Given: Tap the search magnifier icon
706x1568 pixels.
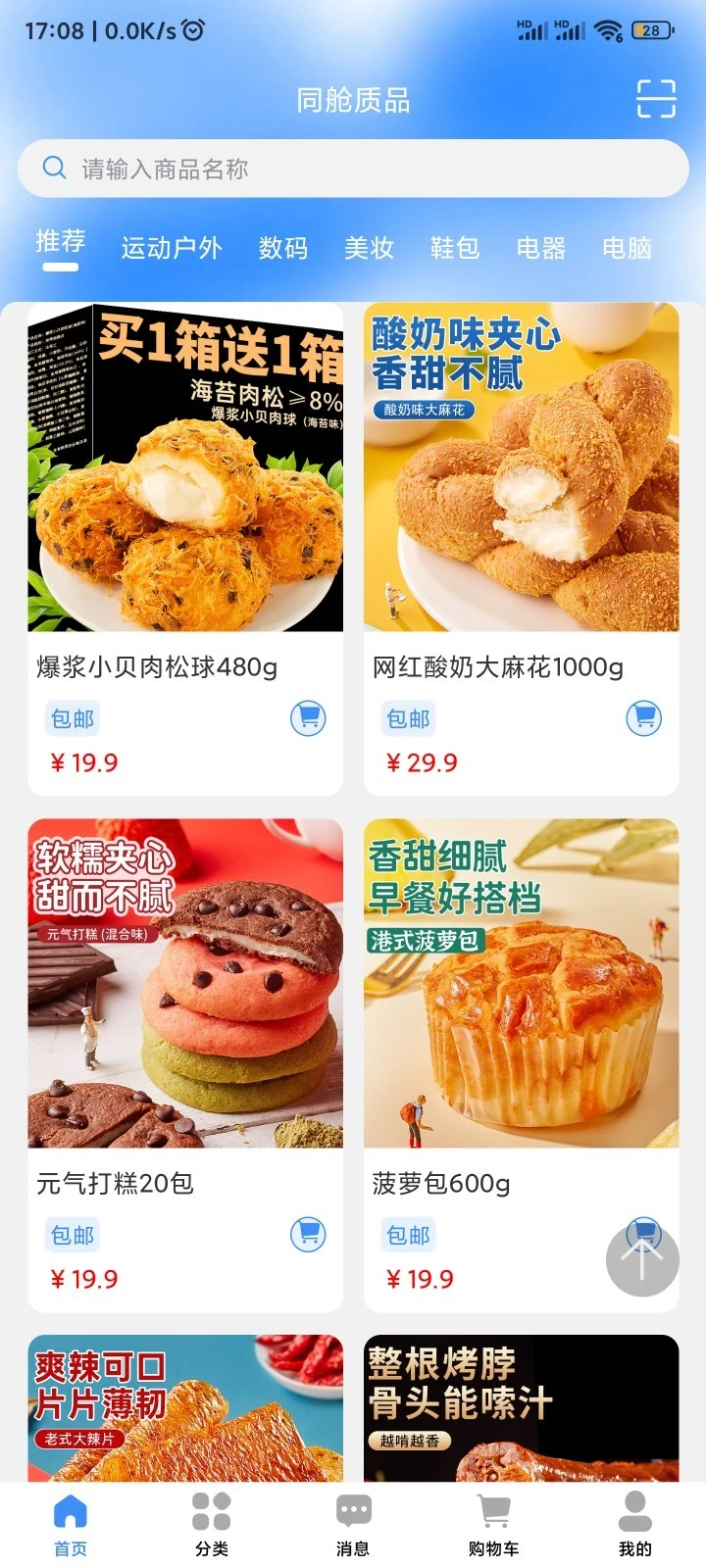Looking at the screenshot, I should [54, 168].
